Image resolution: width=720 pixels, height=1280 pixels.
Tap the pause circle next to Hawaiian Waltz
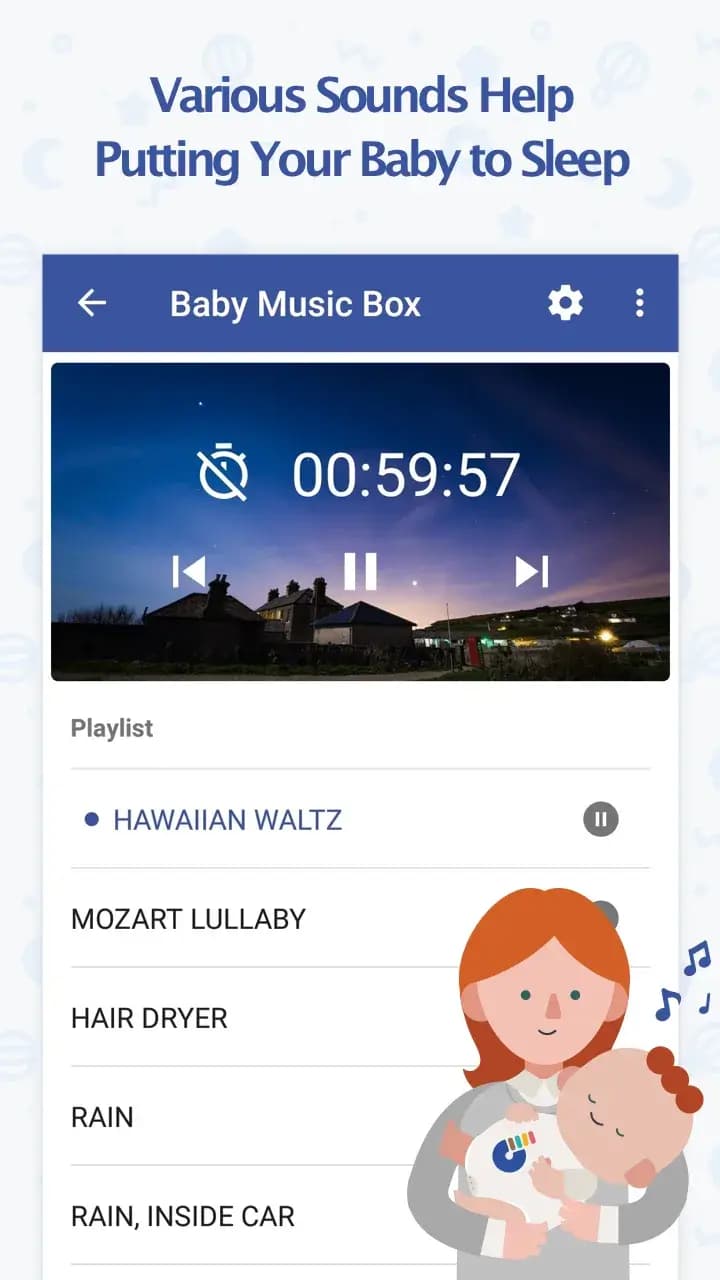point(600,819)
